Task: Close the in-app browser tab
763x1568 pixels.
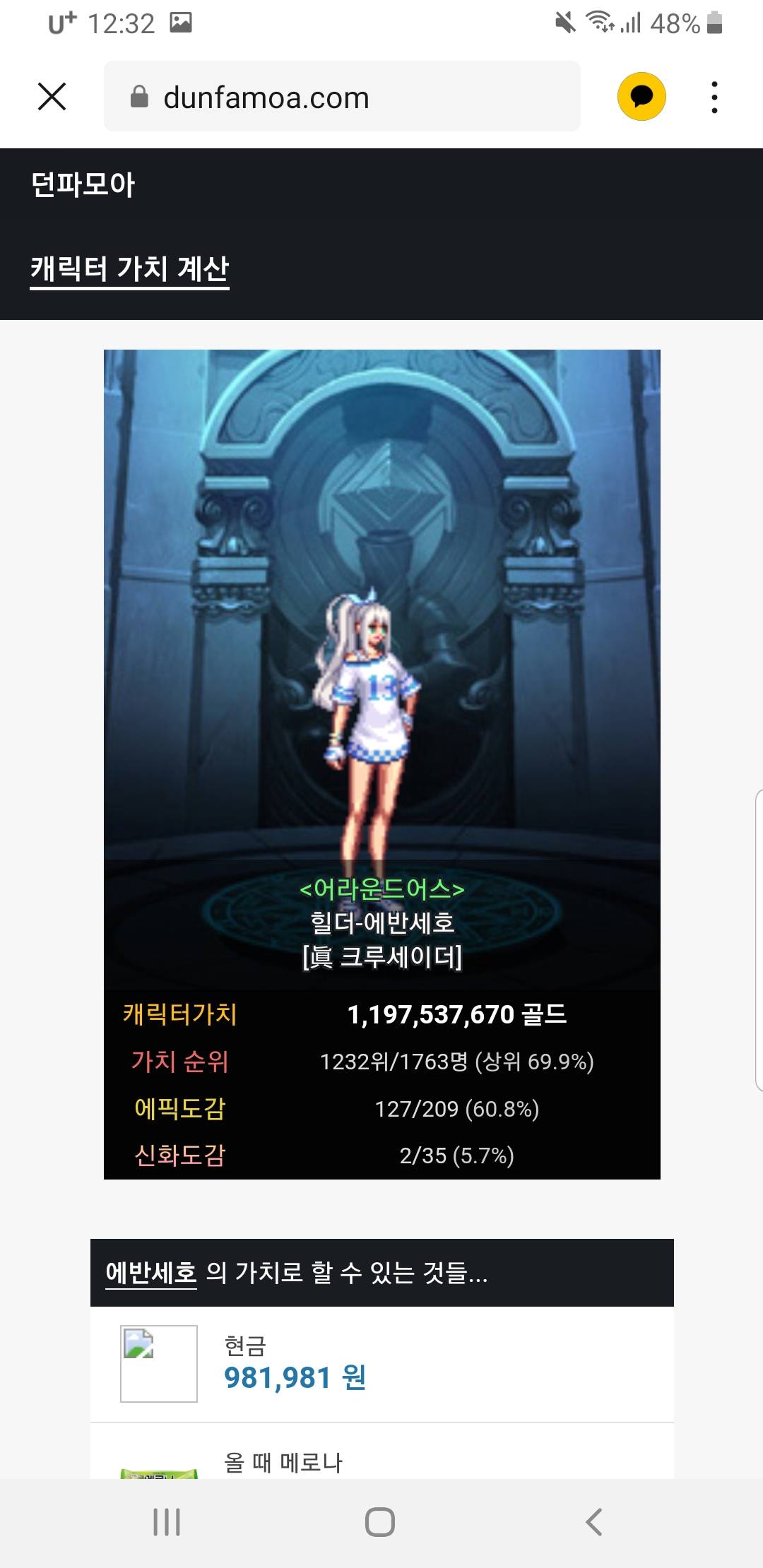Action: click(x=52, y=97)
